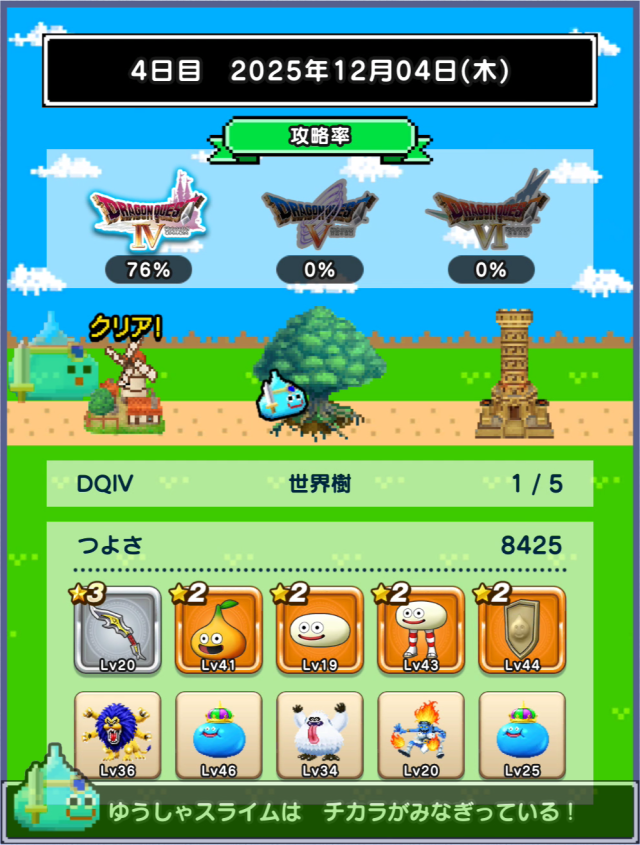View the striped-leg creature tile Lv43
Viewport: 640px width, 845px height.
(x=421, y=631)
